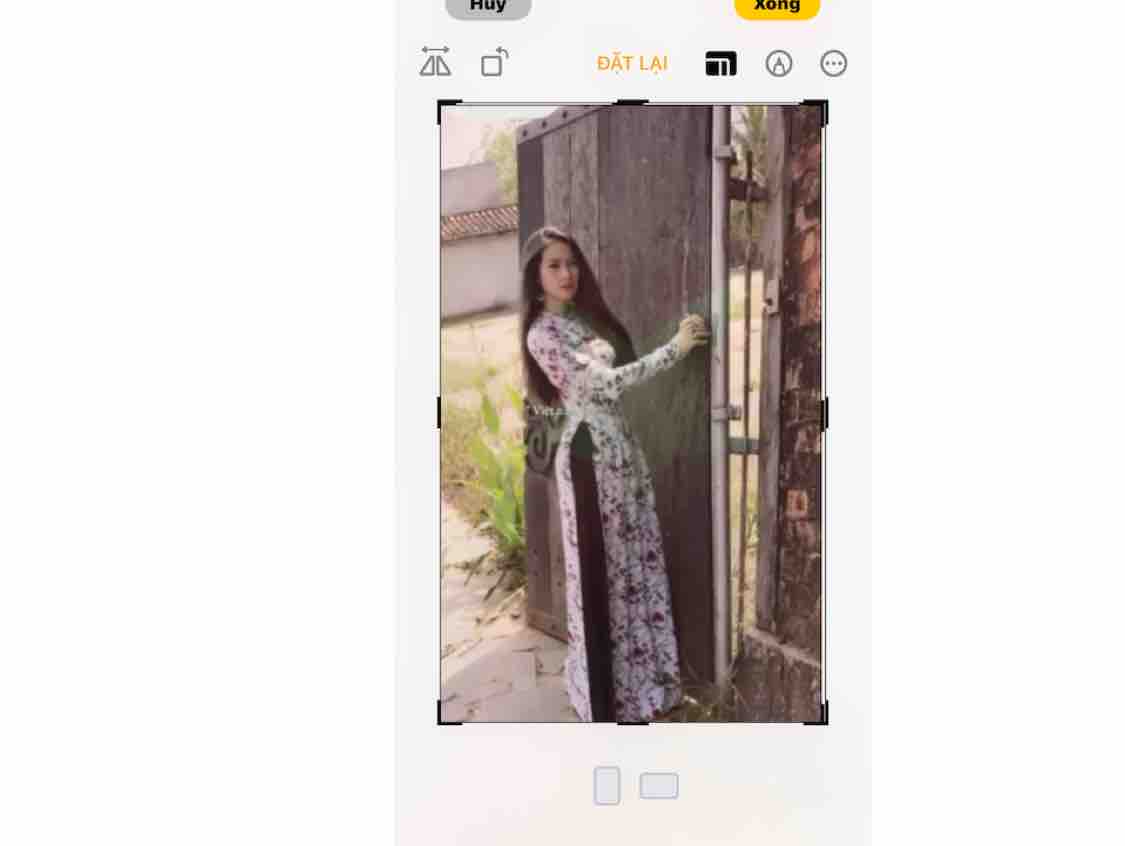Open the markup pen tool

click(778, 64)
